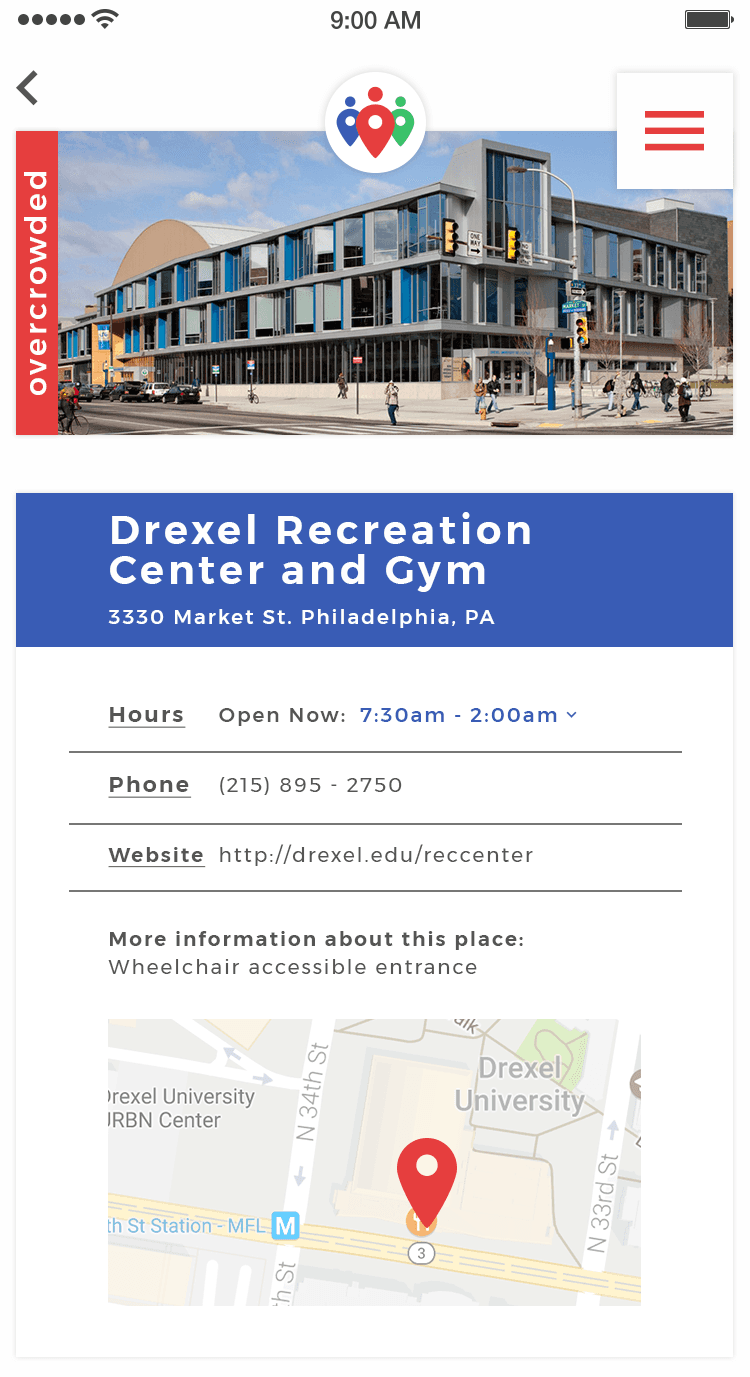Tap the app's pin logo in the header
The height and width of the screenshot is (1377, 750).
point(375,123)
